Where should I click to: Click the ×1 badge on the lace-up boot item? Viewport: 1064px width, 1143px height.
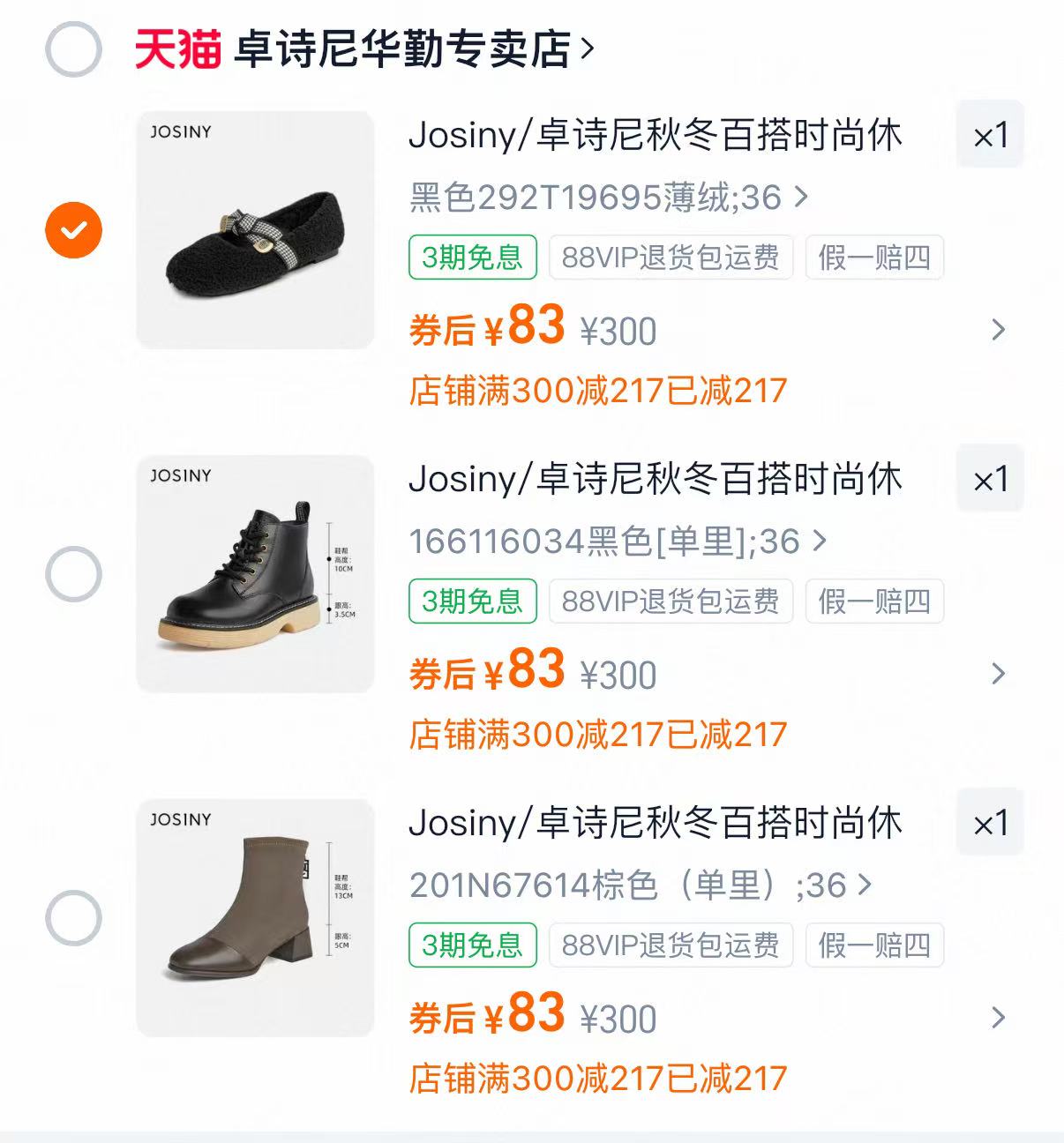click(x=989, y=481)
